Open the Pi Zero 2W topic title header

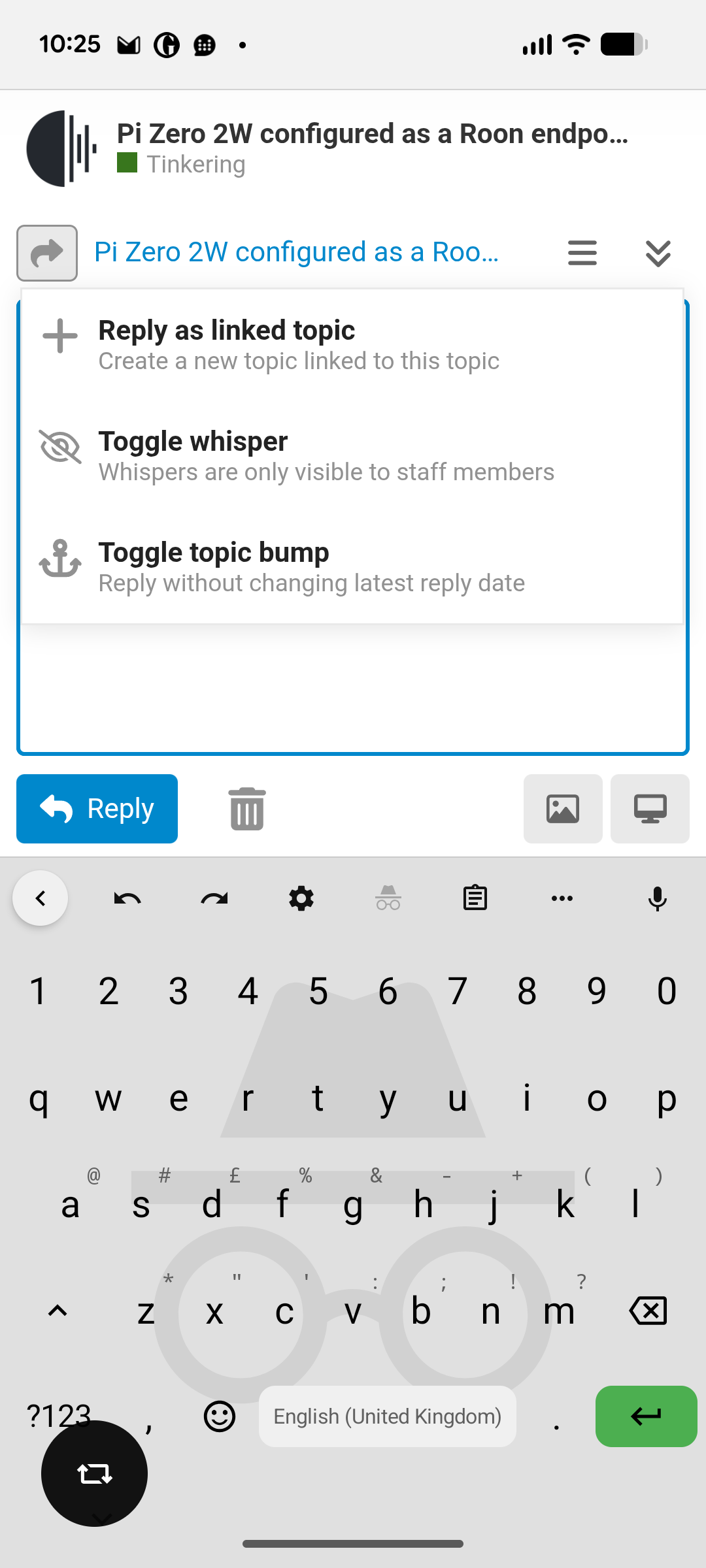point(373,134)
